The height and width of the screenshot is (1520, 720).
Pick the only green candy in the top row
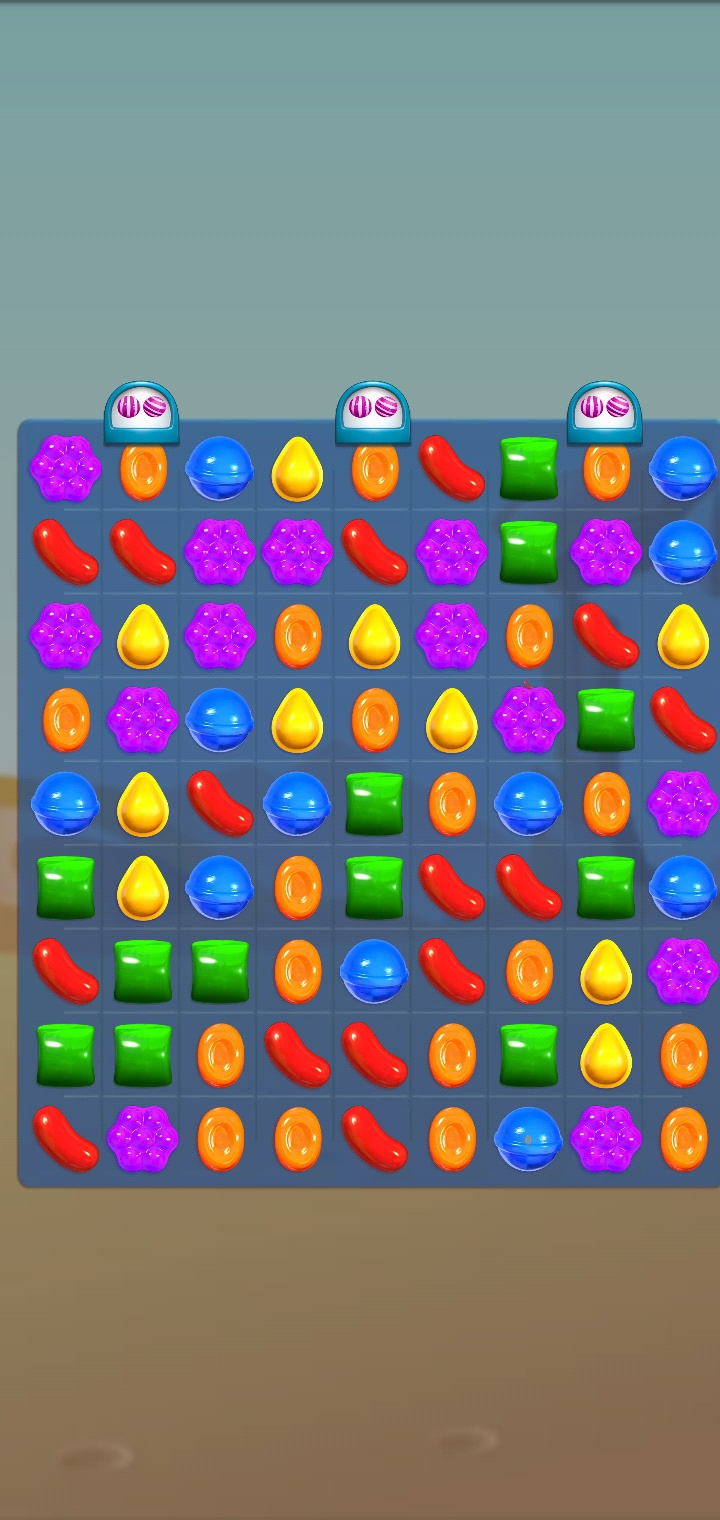point(528,468)
